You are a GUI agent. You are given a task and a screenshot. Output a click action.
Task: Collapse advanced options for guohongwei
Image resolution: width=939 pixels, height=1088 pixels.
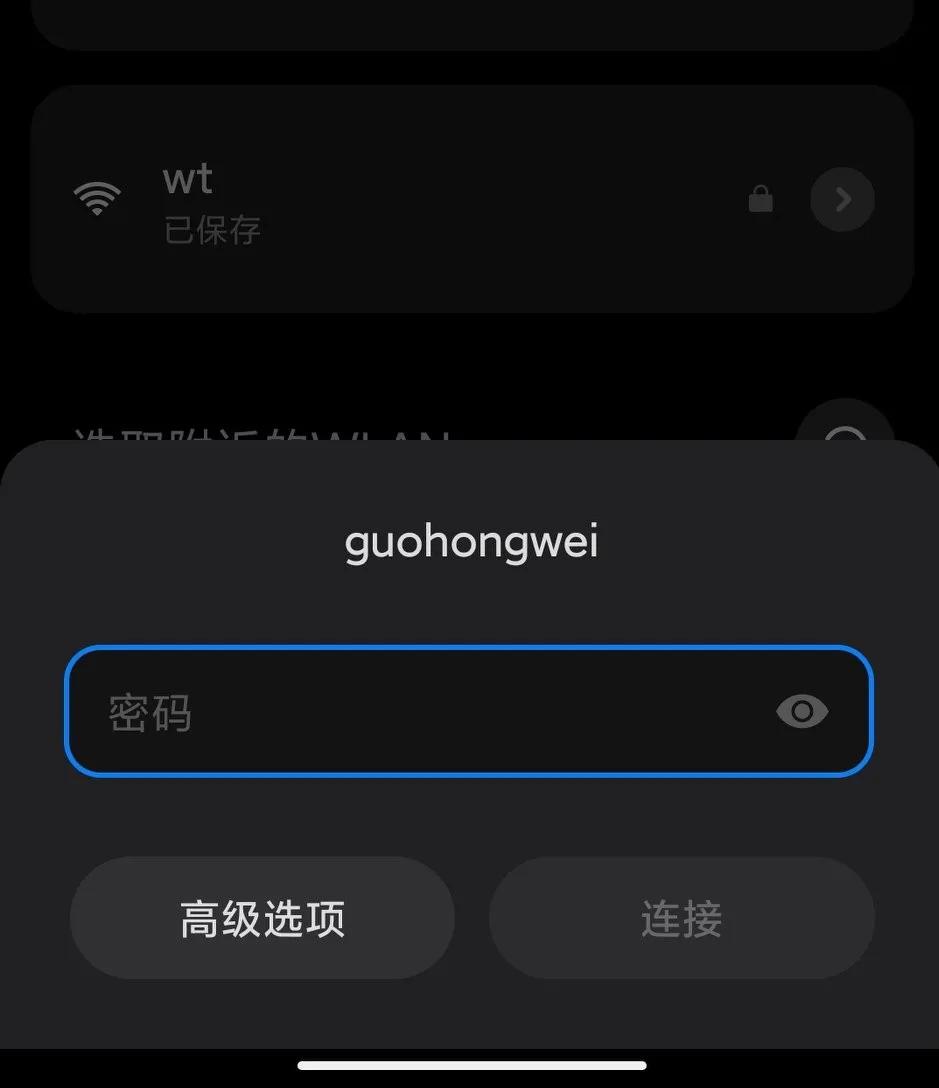[x=262, y=917]
